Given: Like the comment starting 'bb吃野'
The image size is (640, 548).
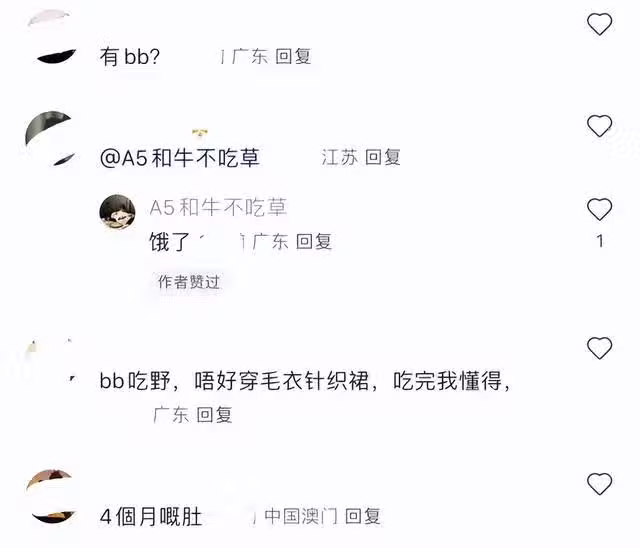Looking at the screenshot, I should (x=599, y=348).
